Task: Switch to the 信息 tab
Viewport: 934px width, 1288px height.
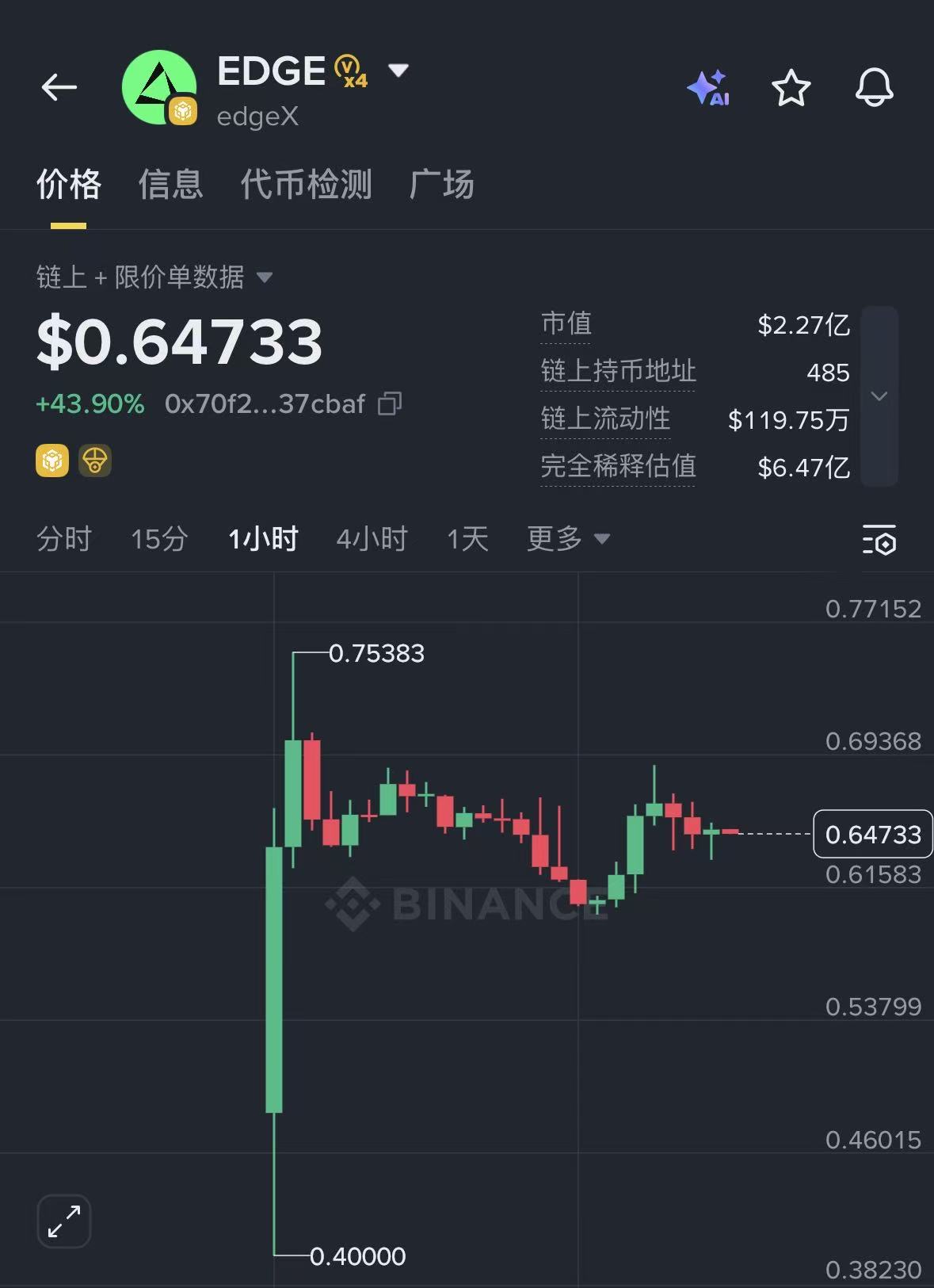Action: [170, 185]
